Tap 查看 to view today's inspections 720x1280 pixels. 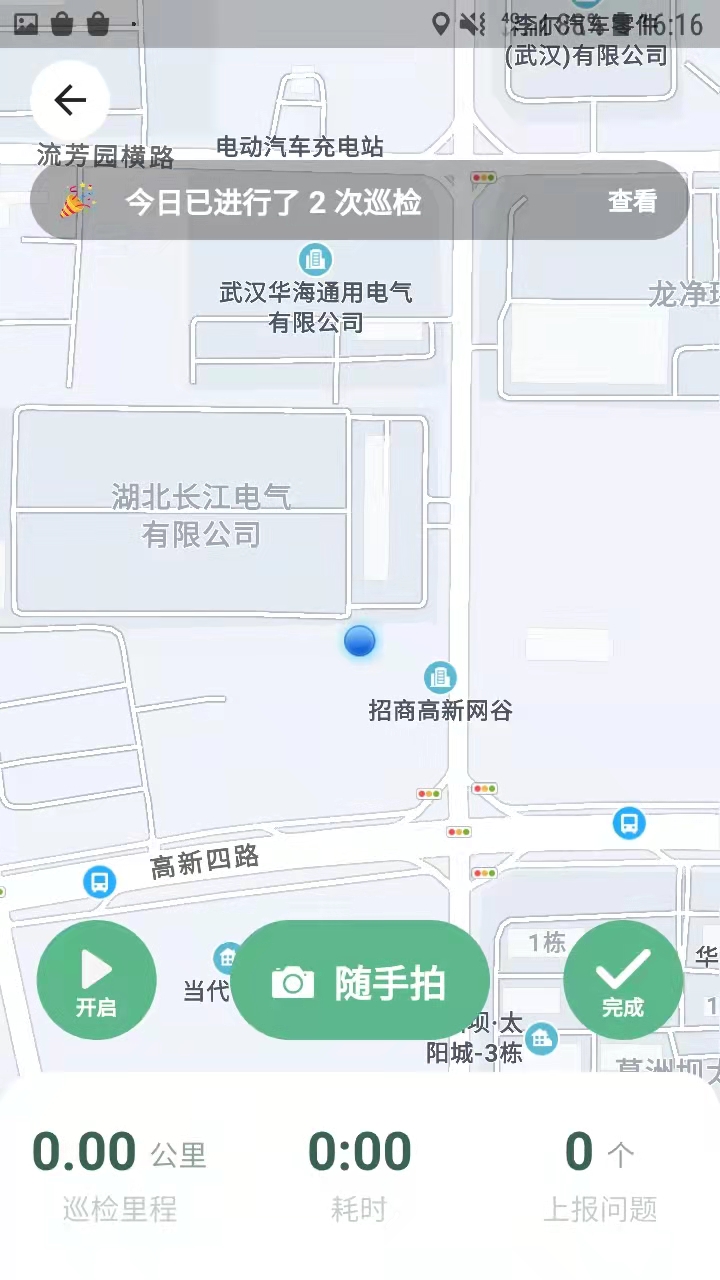(x=632, y=201)
